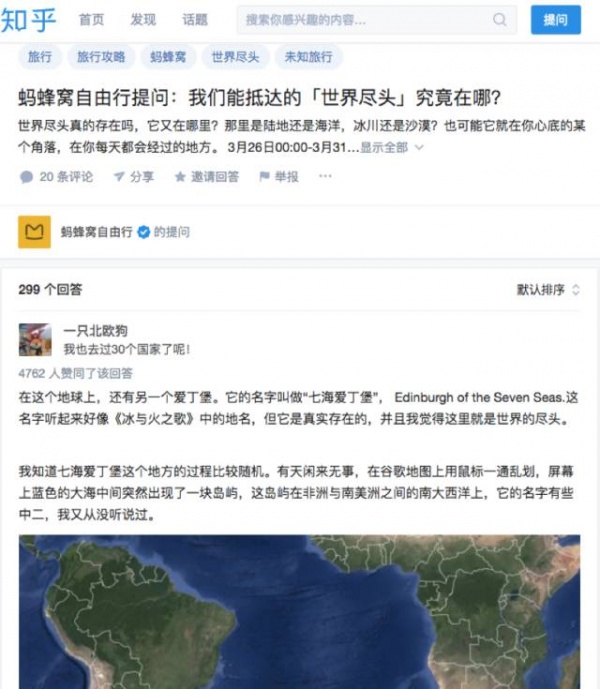Select the 旅行攻略 topic chip

pos(101,58)
